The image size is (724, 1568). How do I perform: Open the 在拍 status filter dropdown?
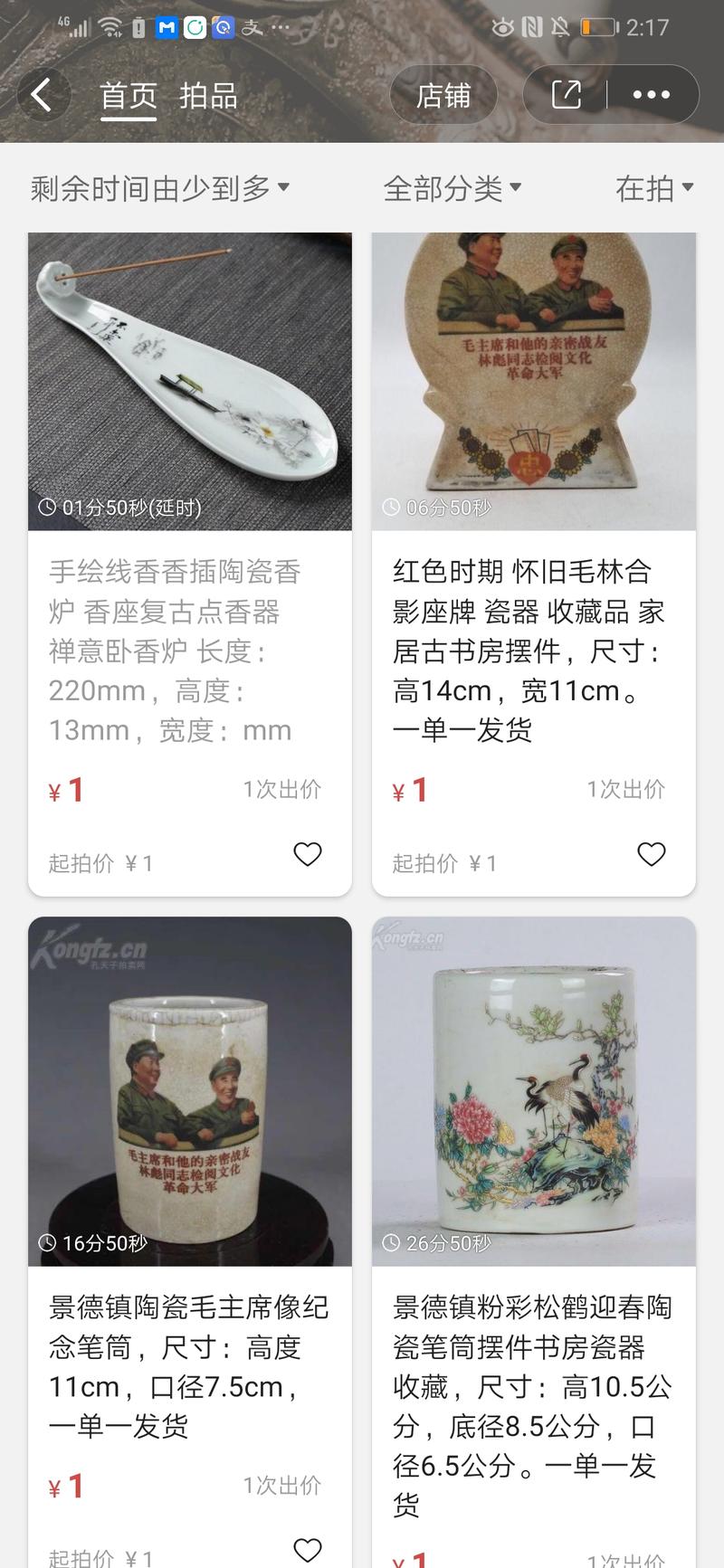(x=653, y=187)
